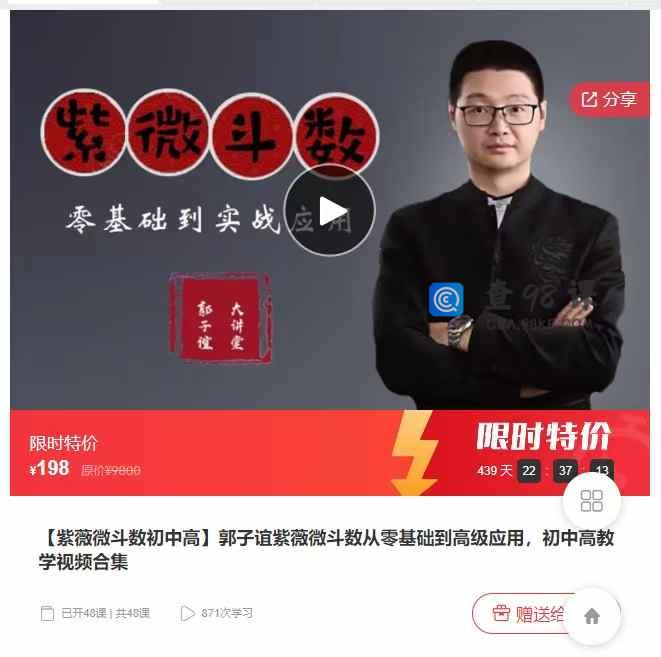Go to home via floating house icon
The height and width of the screenshot is (657, 661).
tap(592, 616)
